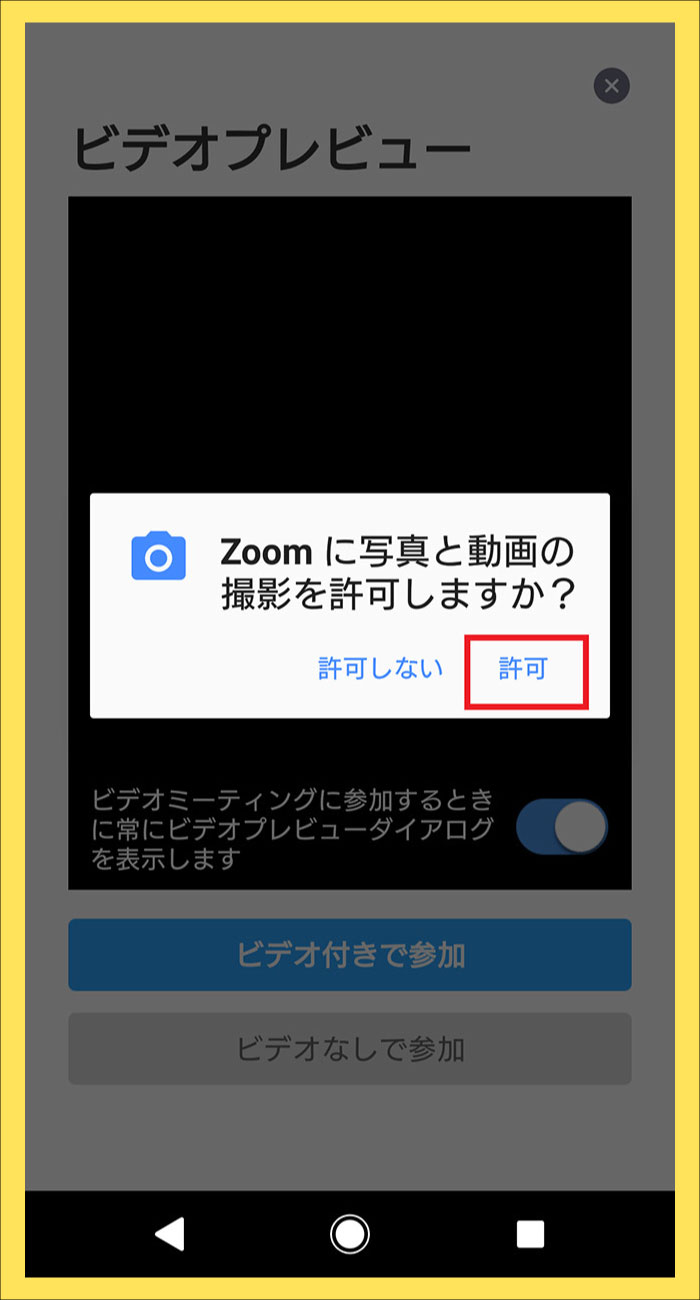Join with video via ビデオ付きで参加
Image resolution: width=700 pixels, height=1300 pixels.
[x=350, y=955]
